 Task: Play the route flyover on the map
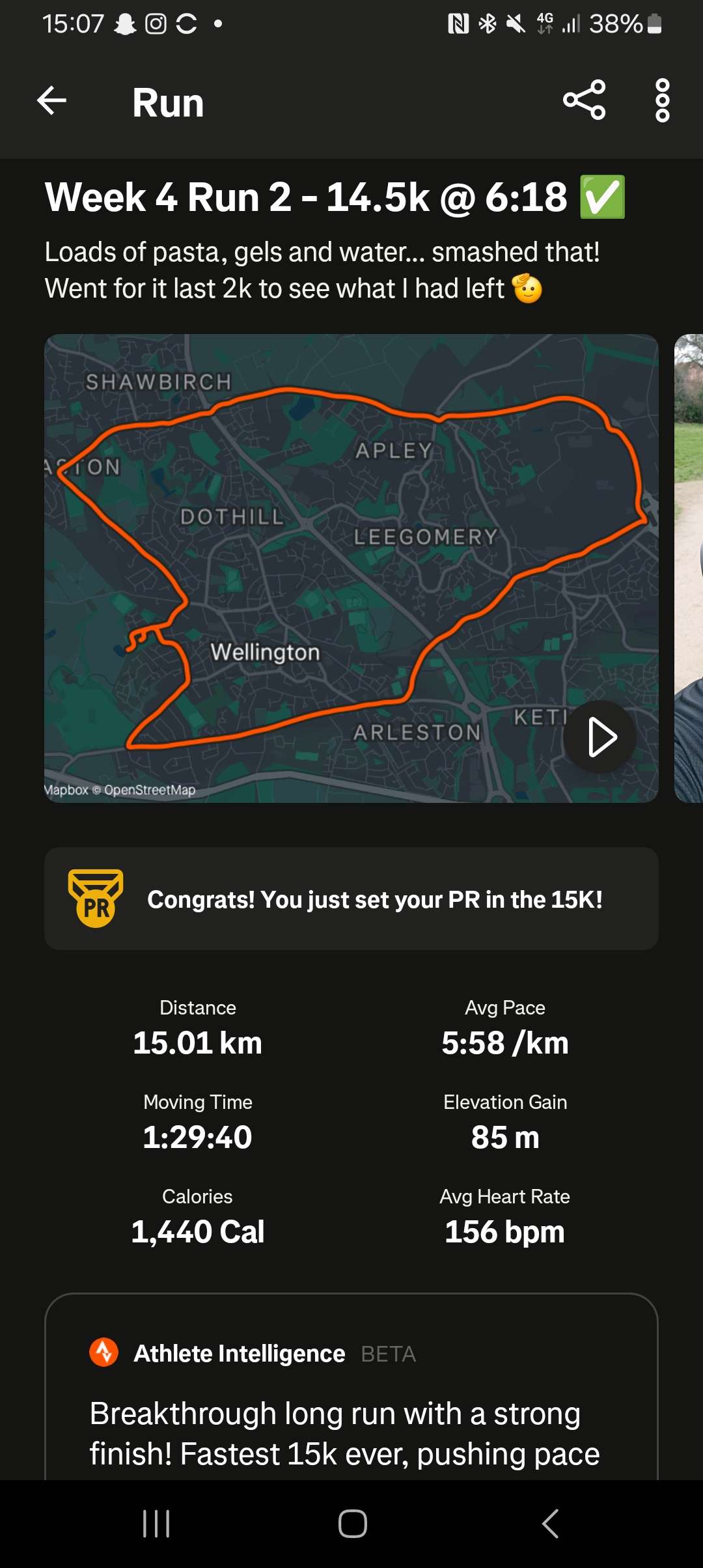600,737
